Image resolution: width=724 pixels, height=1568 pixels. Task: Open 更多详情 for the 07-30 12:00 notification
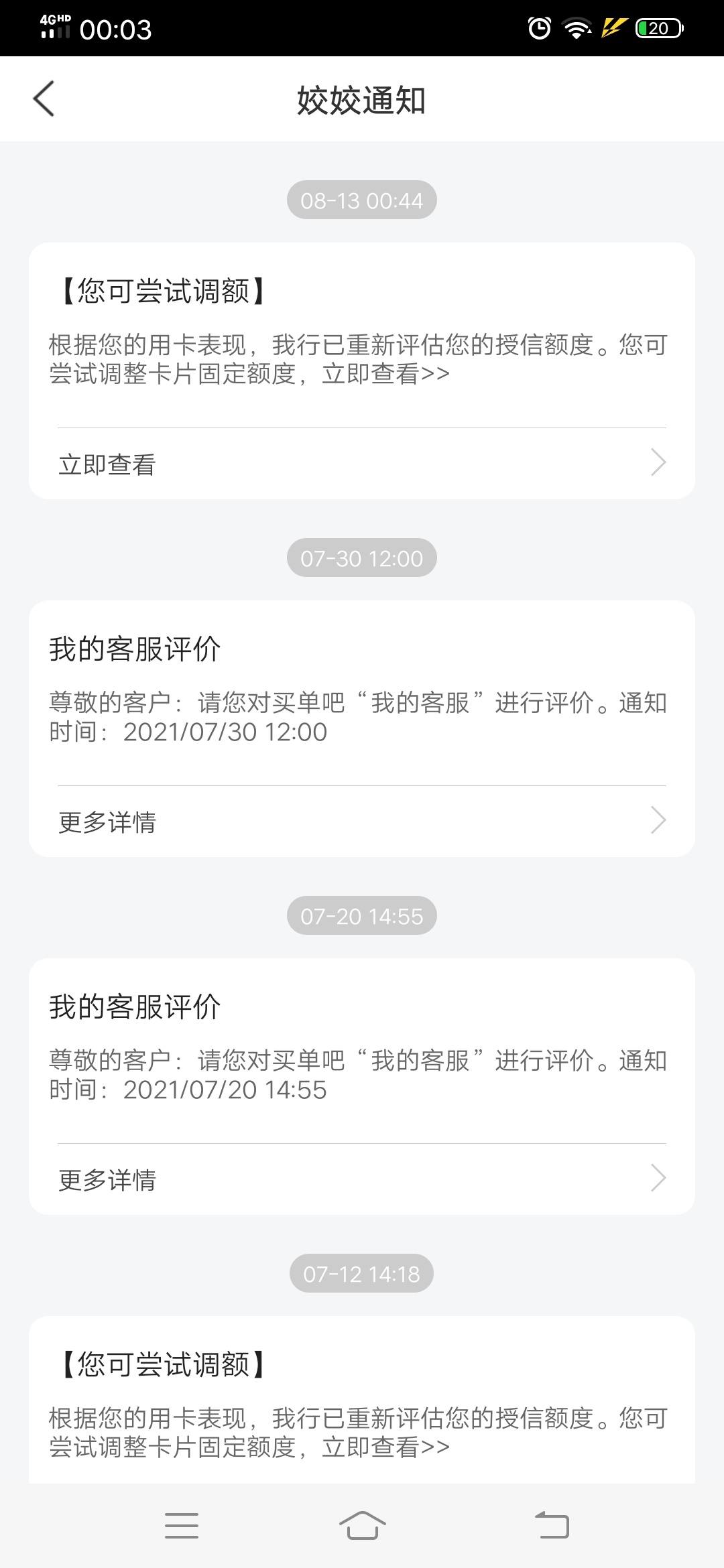(x=362, y=822)
